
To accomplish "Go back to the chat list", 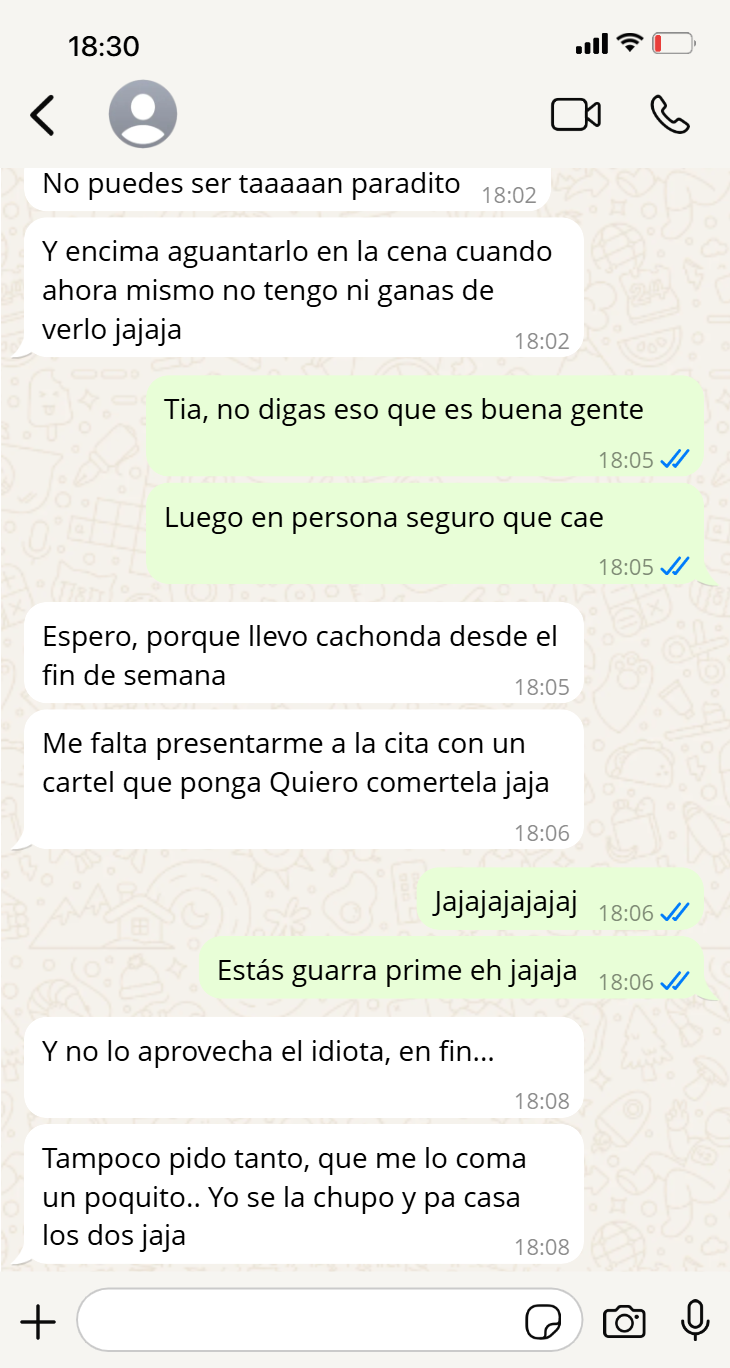I will pos(42,115).
